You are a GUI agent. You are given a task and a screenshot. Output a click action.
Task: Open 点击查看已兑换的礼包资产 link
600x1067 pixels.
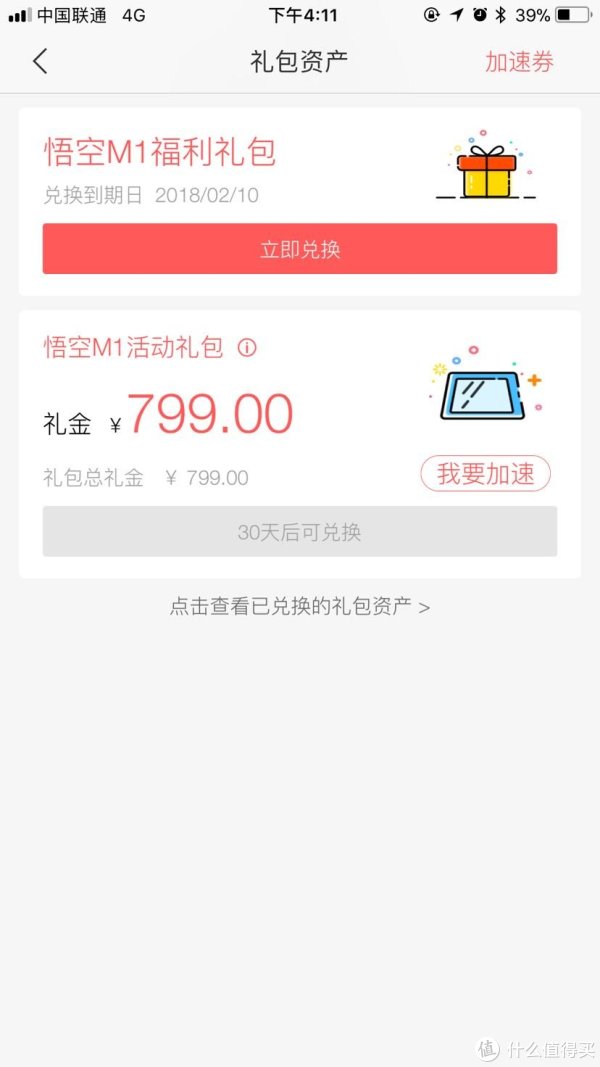(x=299, y=606)
